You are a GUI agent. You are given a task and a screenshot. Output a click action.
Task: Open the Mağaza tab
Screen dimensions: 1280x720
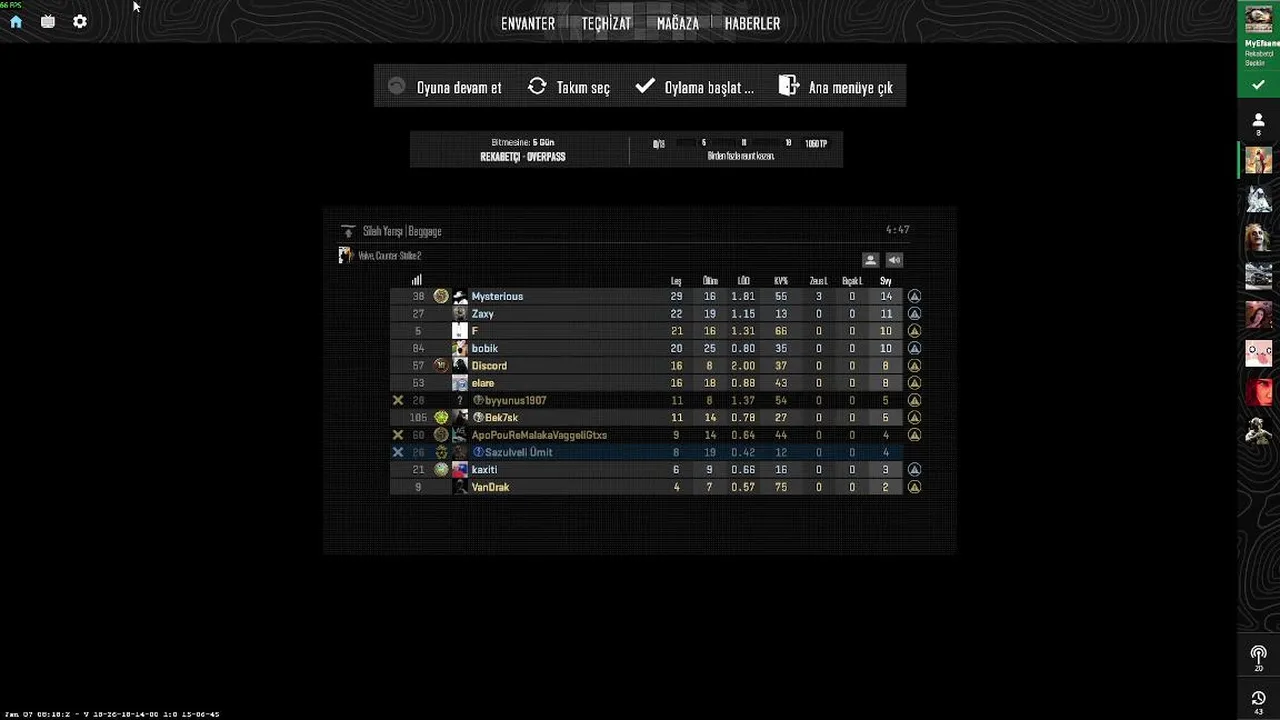click(677, 24)
